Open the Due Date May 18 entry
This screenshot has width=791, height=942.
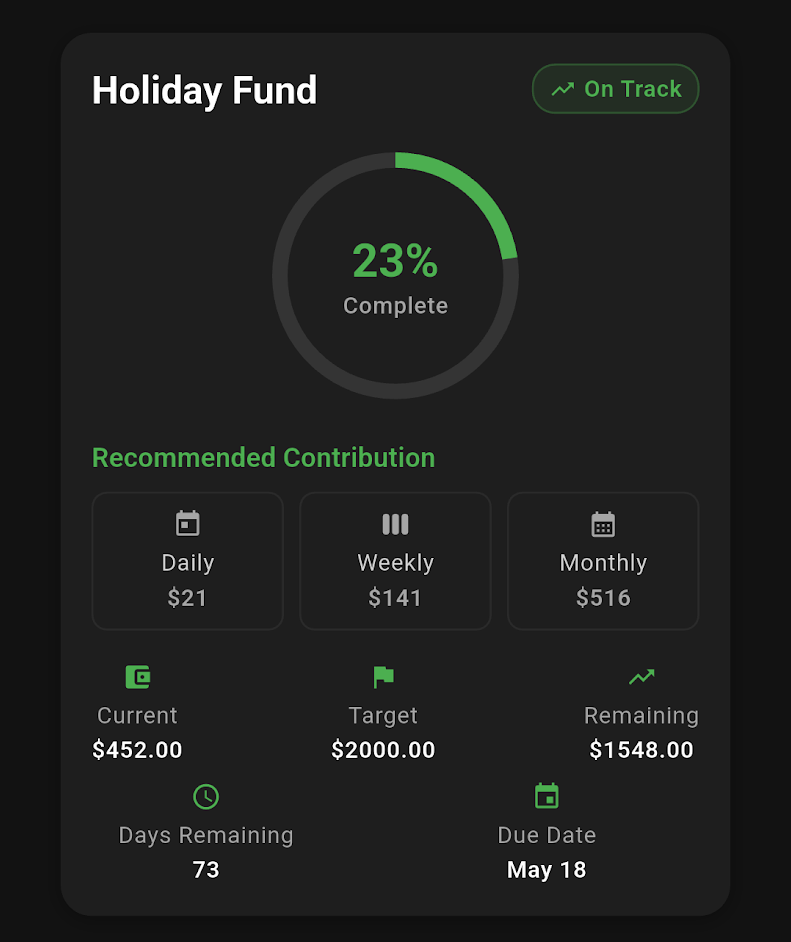[x=546, y=869]
